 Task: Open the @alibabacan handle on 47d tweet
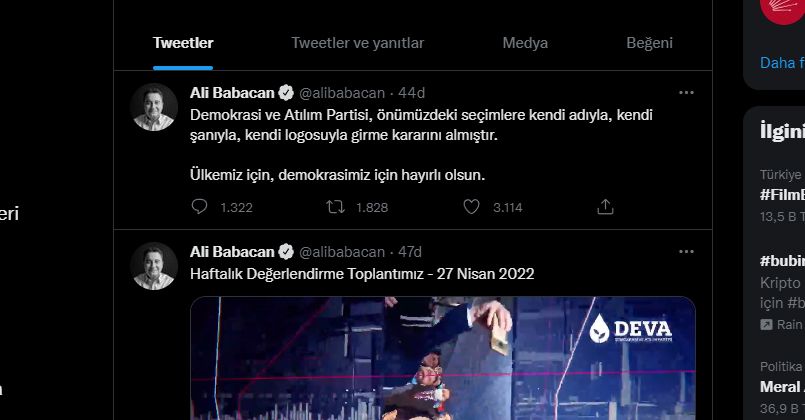pos(341,251)
